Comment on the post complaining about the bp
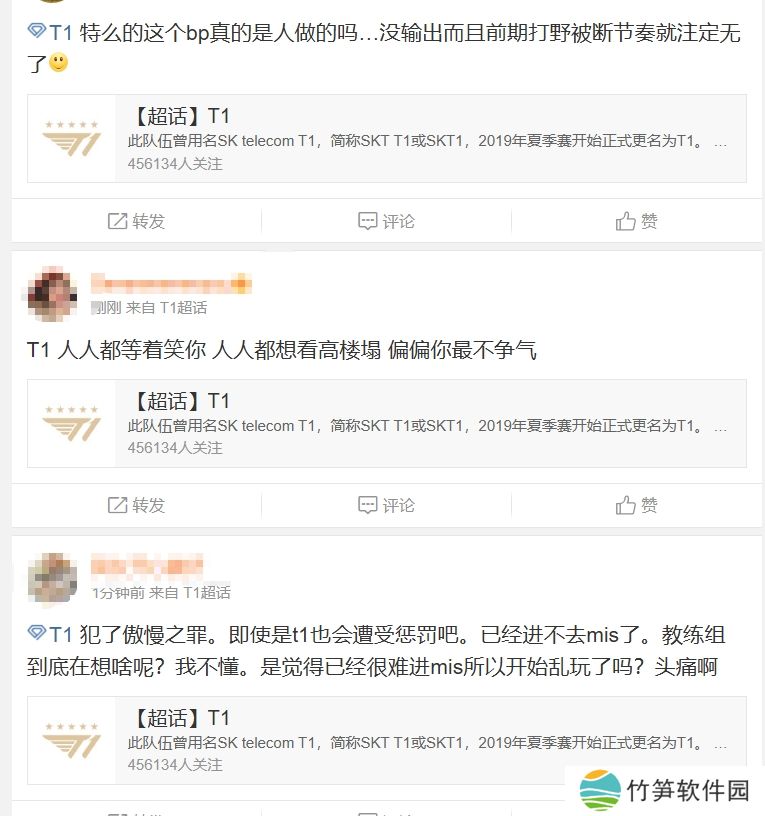 386,221
